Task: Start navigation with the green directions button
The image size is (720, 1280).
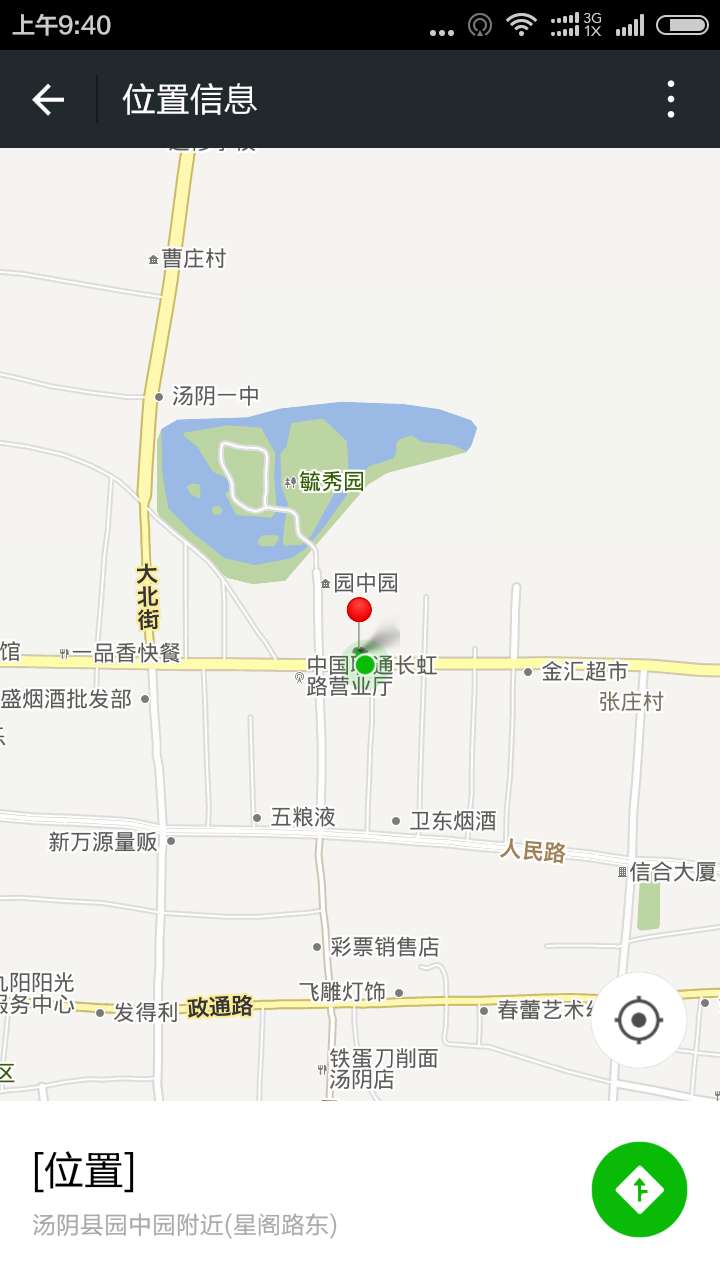Action: pos(639,1189)
